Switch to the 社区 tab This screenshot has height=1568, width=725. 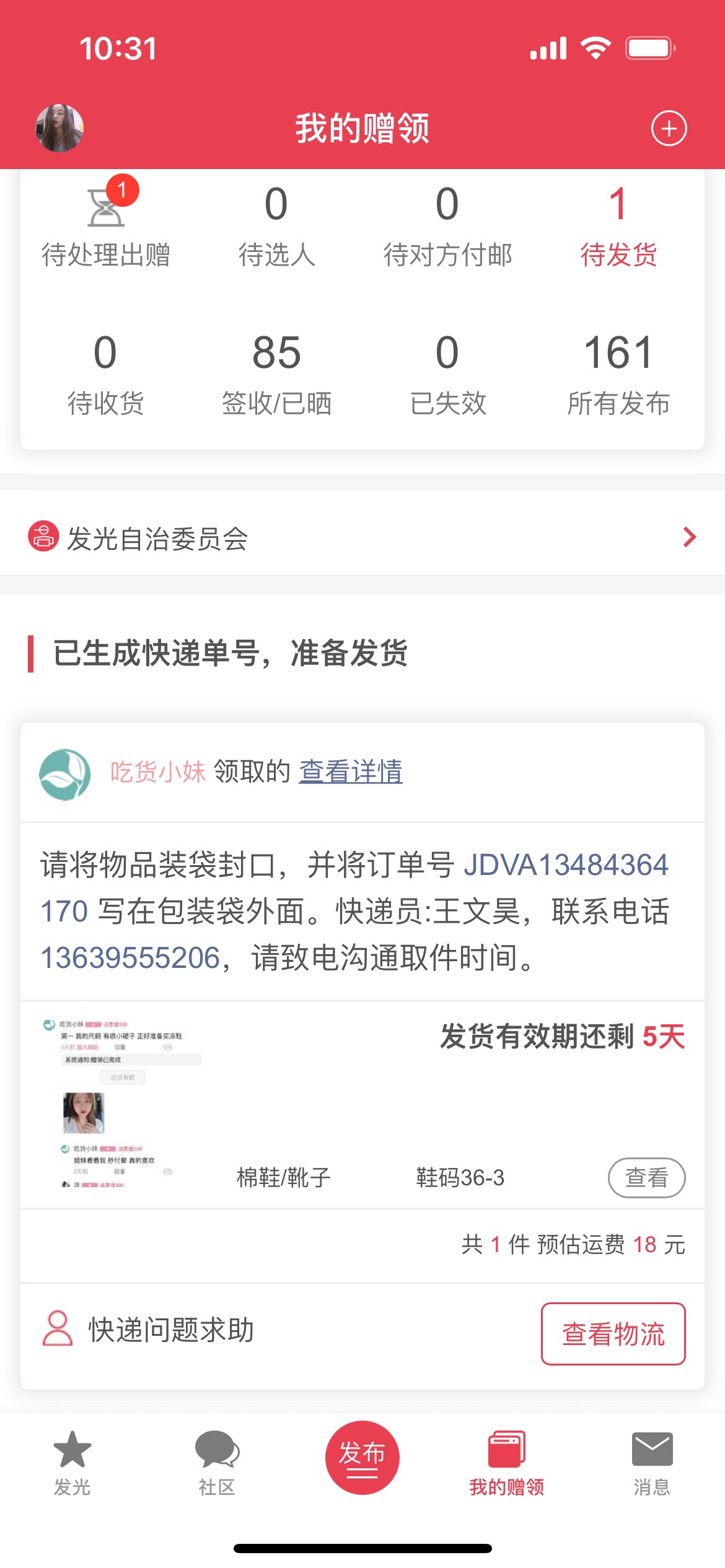217,1463
